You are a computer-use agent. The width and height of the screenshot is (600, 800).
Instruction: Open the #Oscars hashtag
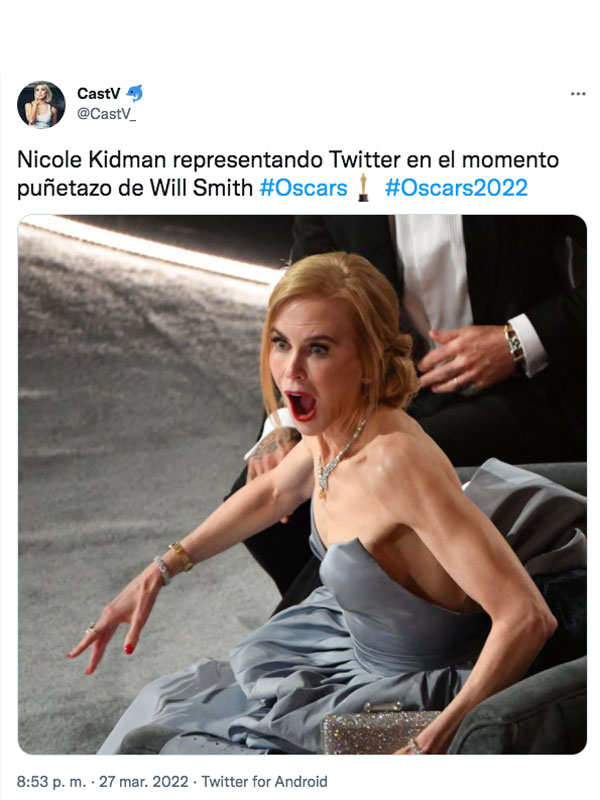(303, 188)
